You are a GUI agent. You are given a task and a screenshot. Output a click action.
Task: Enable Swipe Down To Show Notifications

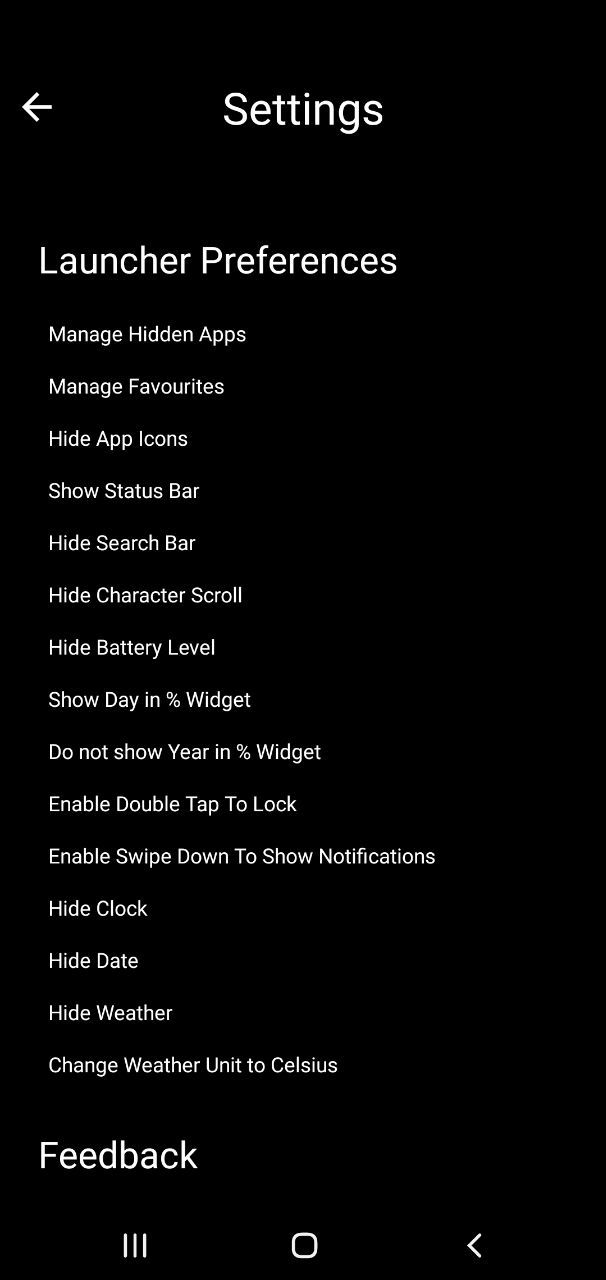click(x=241, y=856)
